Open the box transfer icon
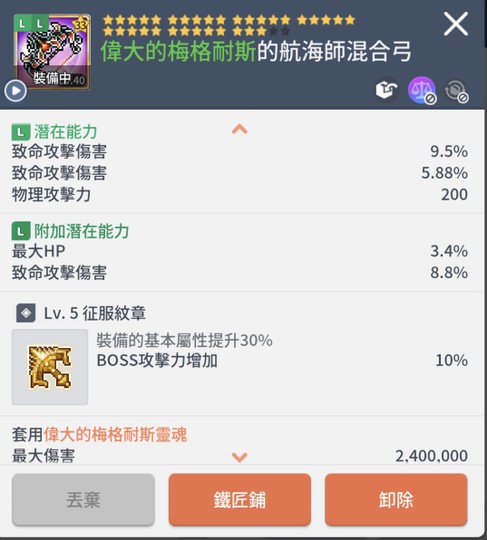This screenshot has width=487, height=540. (x=386, y=90)
